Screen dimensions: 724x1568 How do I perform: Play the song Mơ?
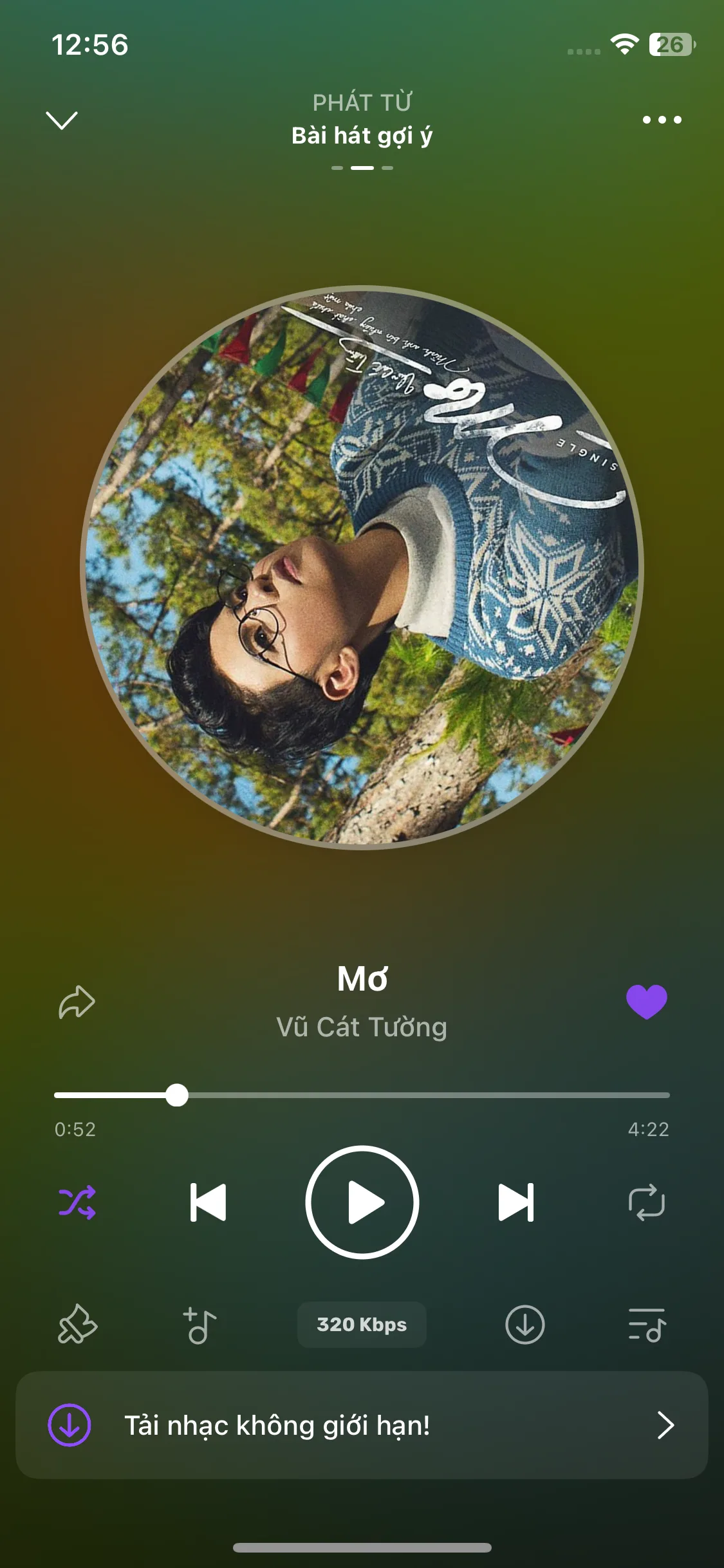[362, 1202]
